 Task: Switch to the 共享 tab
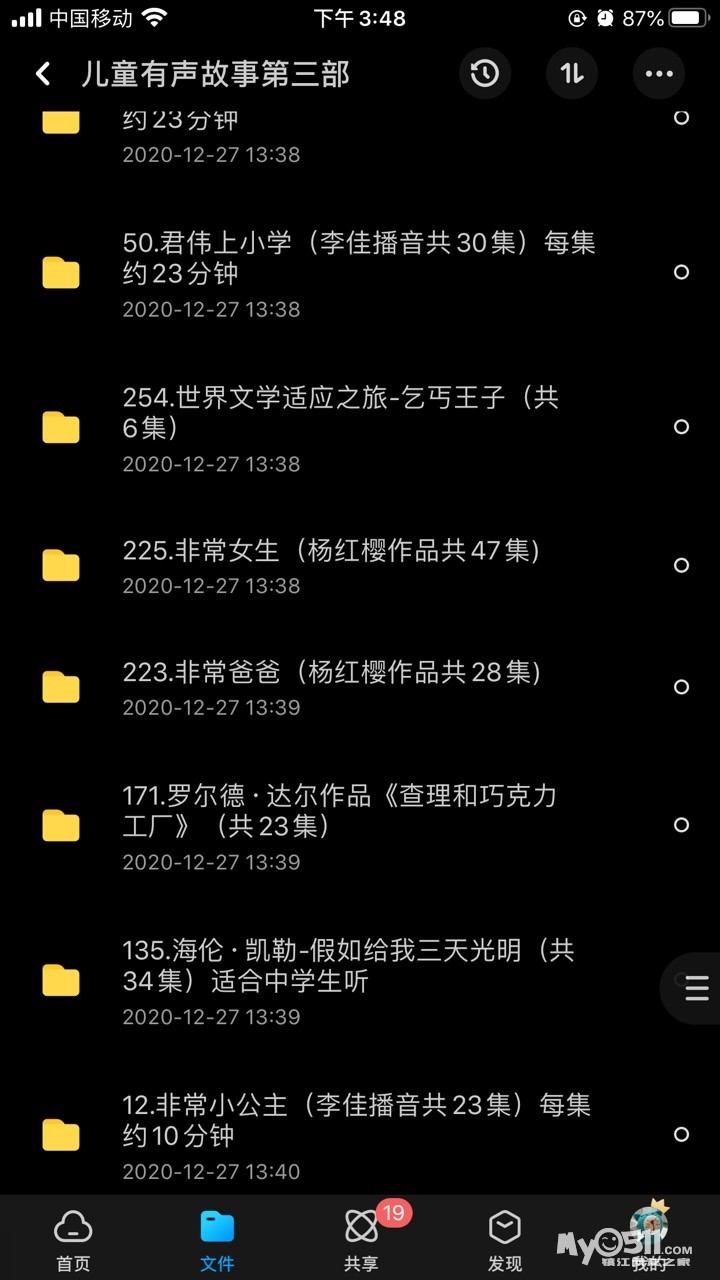pyautogui.click(x=361, y=1238)
